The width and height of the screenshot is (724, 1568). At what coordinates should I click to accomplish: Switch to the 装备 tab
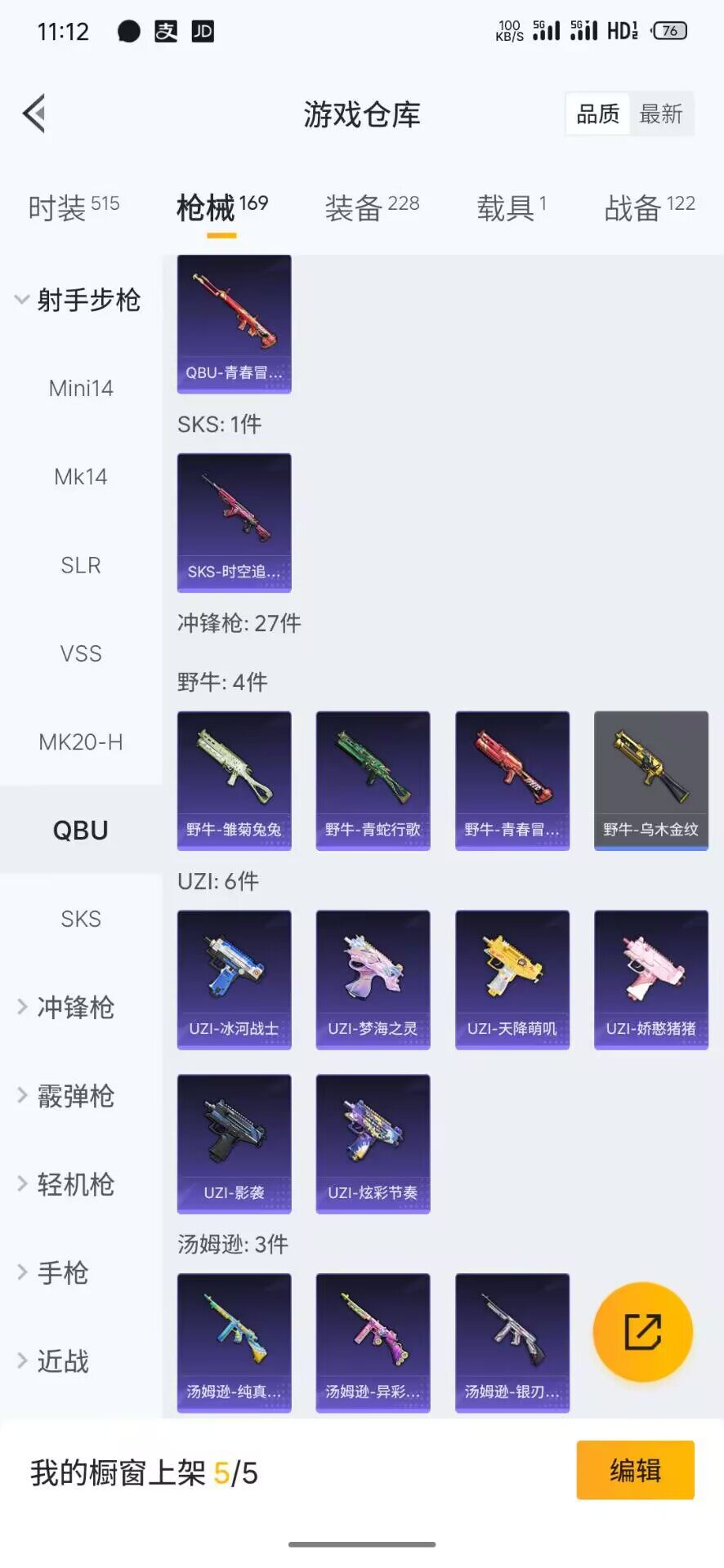coord(372,207)
